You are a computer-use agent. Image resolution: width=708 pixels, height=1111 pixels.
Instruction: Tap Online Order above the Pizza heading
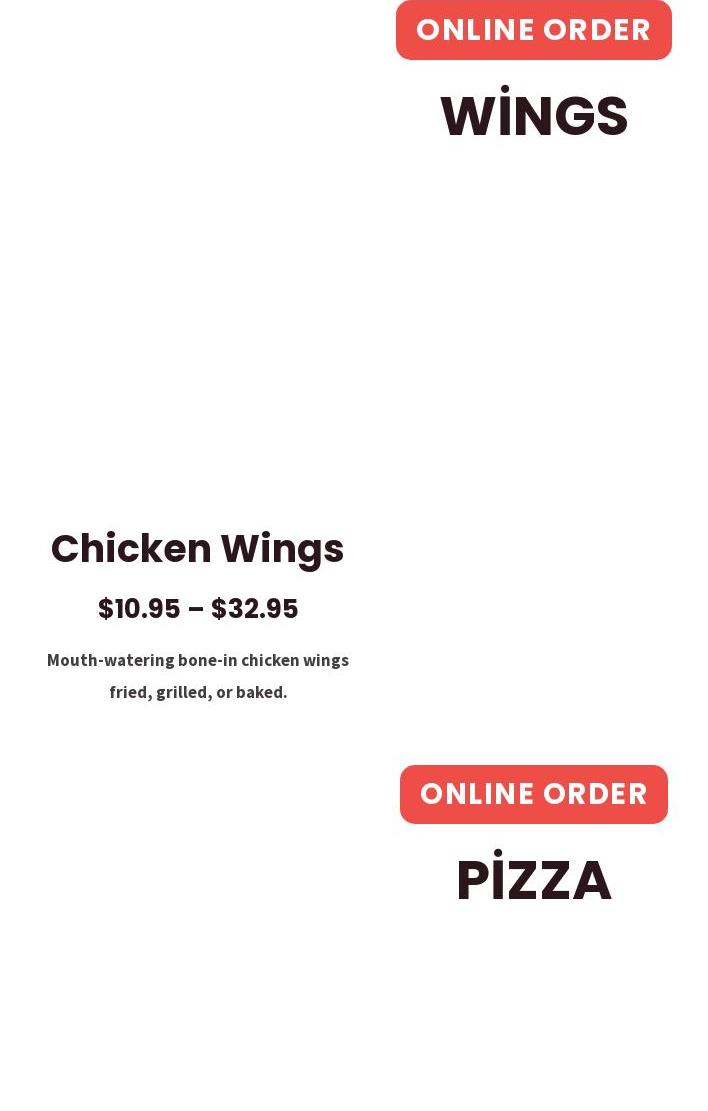[x=533, y=794]
